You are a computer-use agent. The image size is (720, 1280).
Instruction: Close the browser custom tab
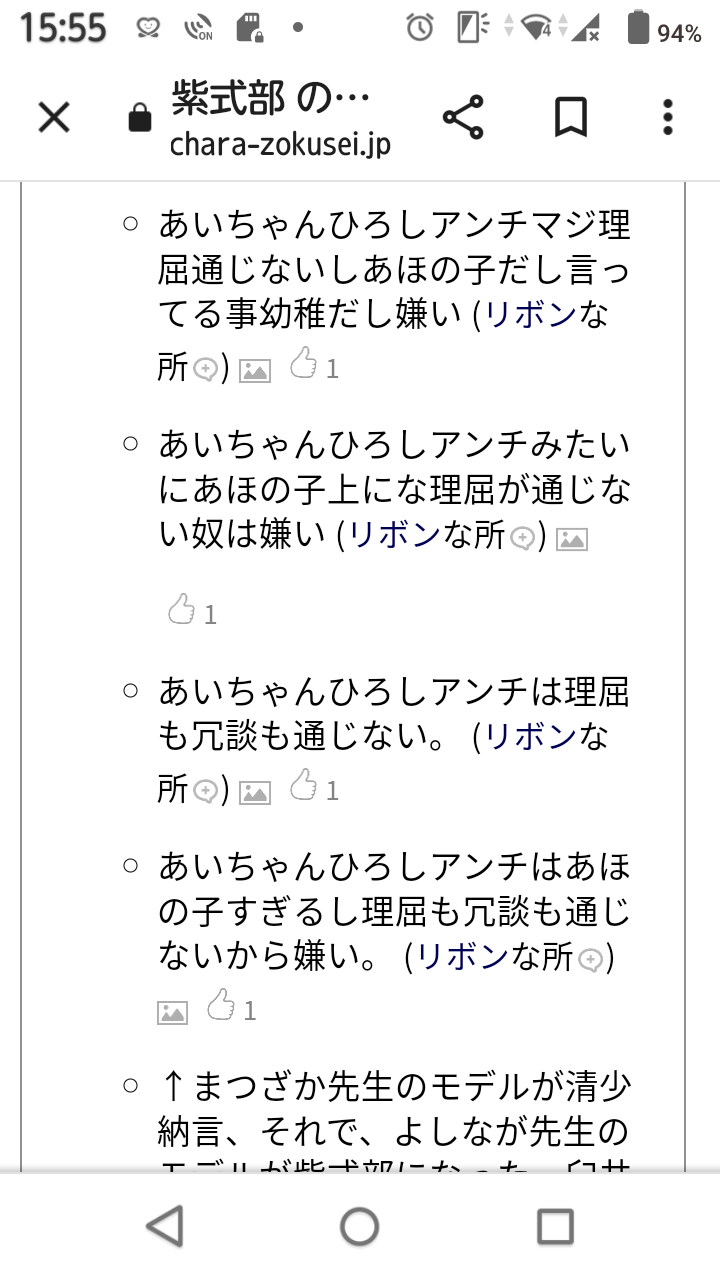click(x=54, y=118)
